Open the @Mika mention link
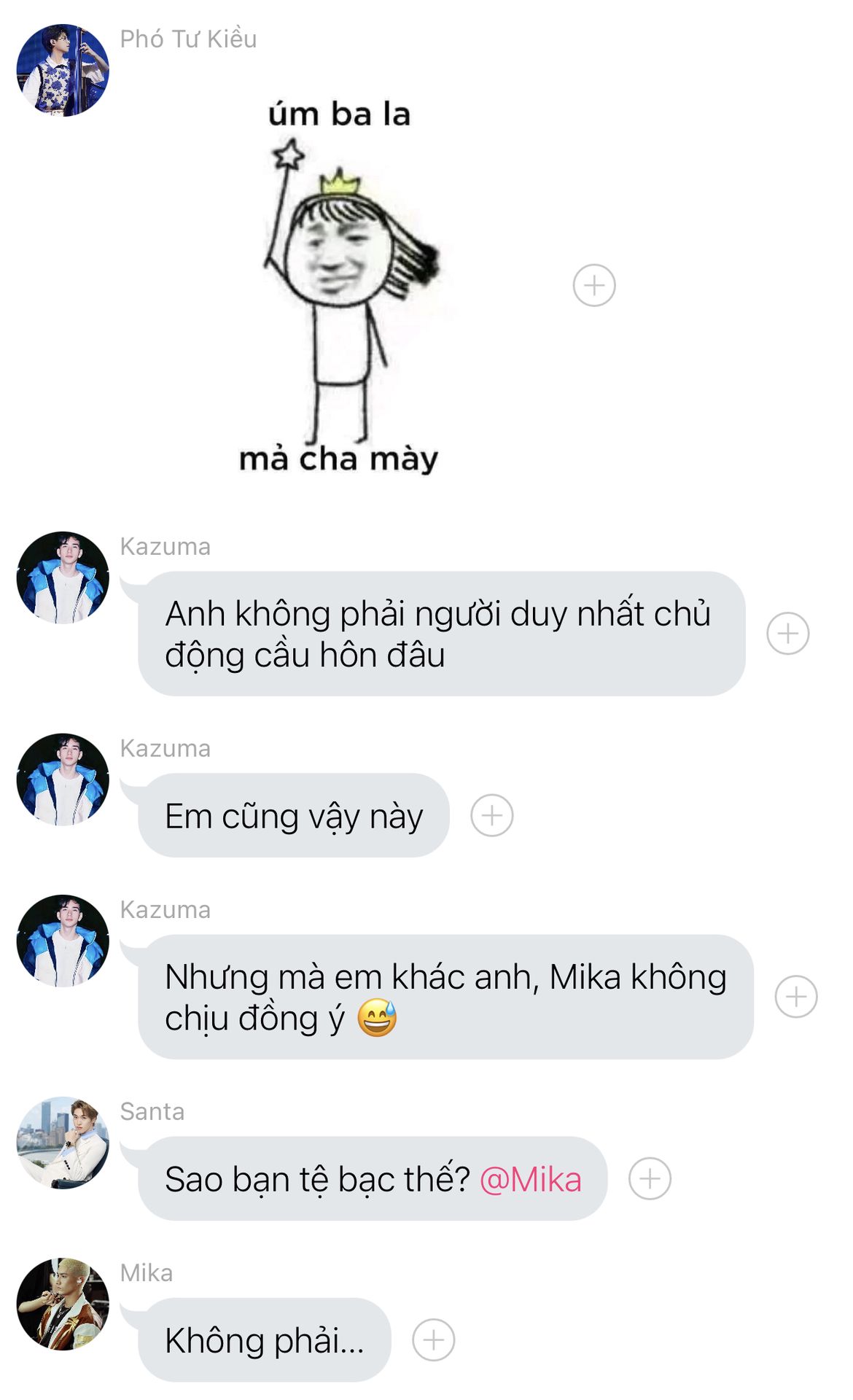The width and height of the screenshot is (853, 1400). pyautogui.click(x=531, y=1179)
